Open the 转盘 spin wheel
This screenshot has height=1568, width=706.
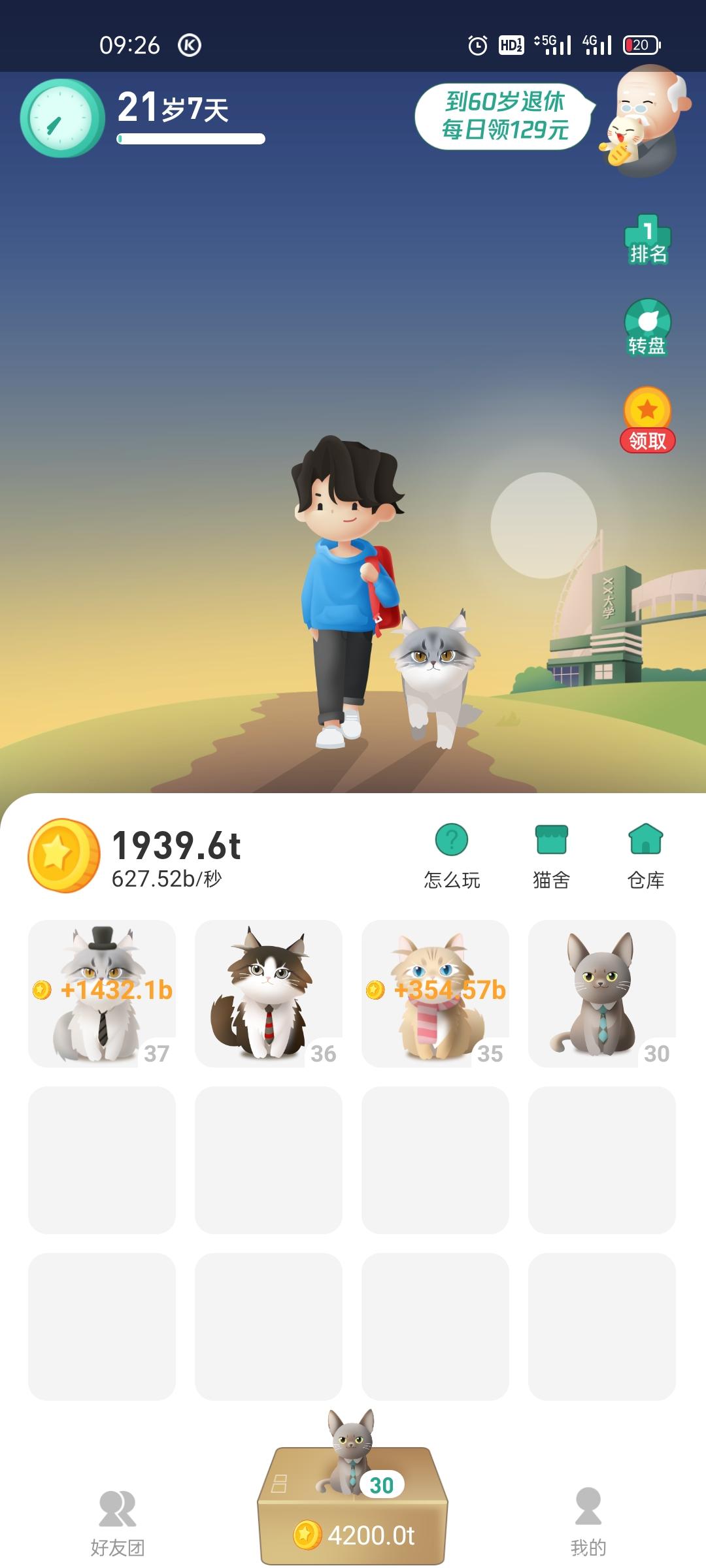[647, 327]
